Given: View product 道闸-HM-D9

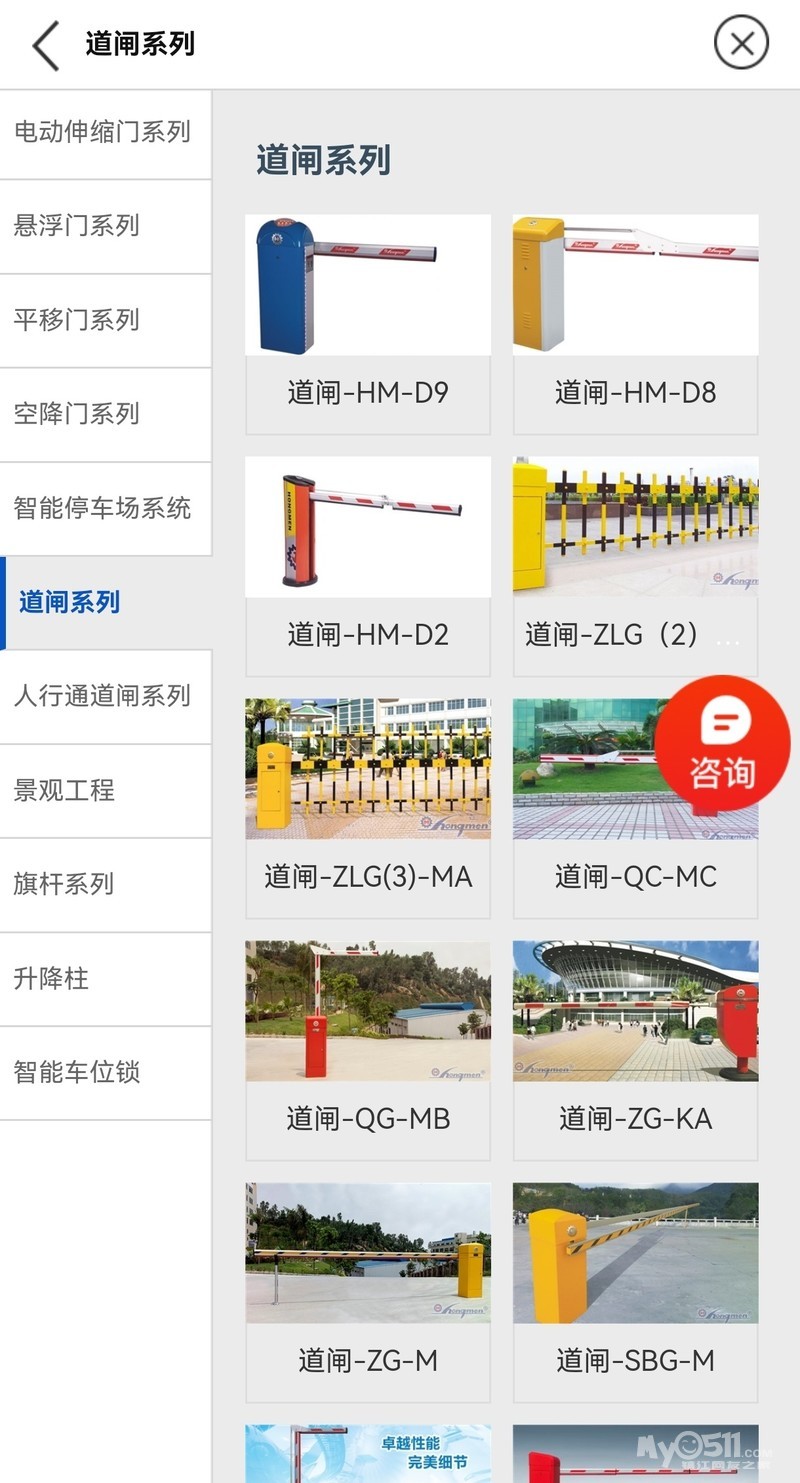Looking at the screenshot, I should click(x=368, y=324).
